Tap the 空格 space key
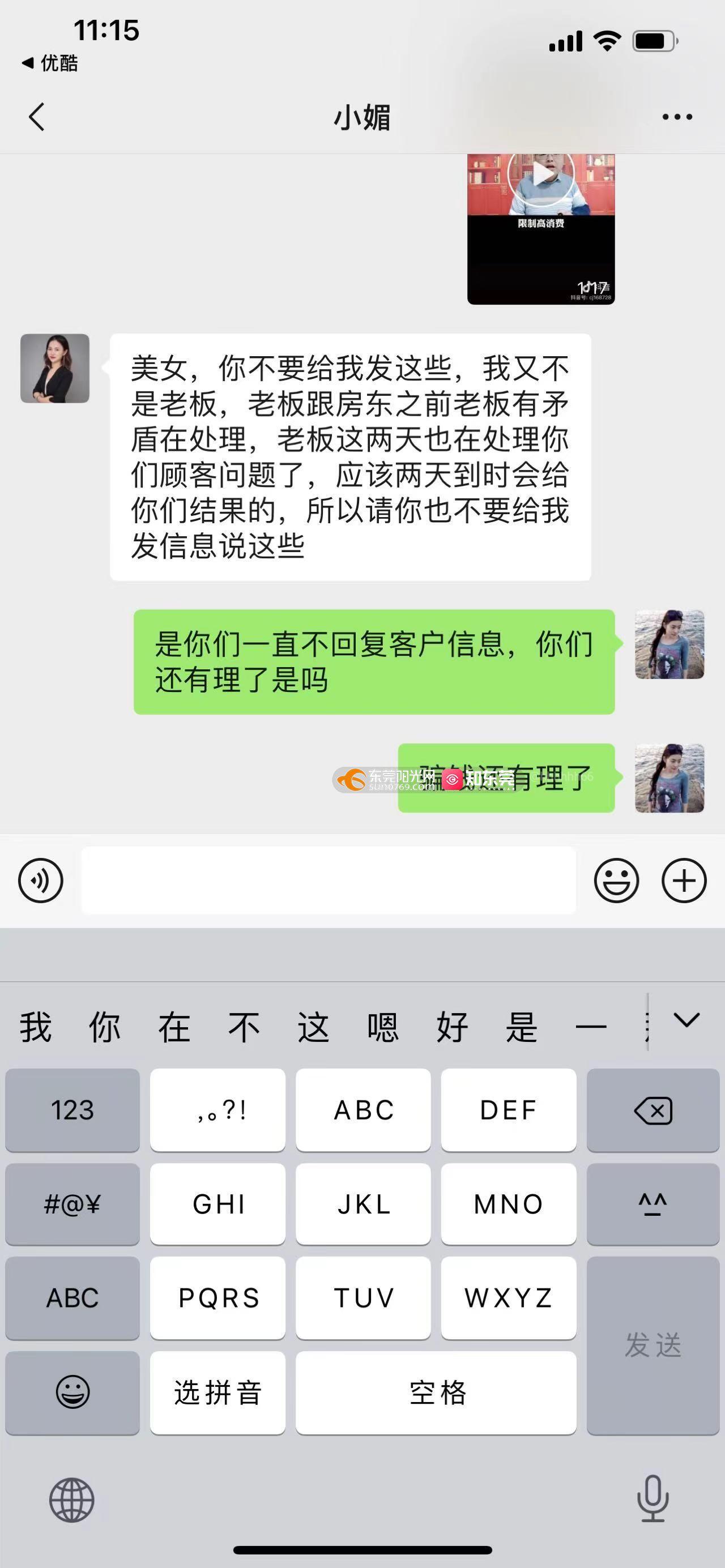 tap(436, 1392)
